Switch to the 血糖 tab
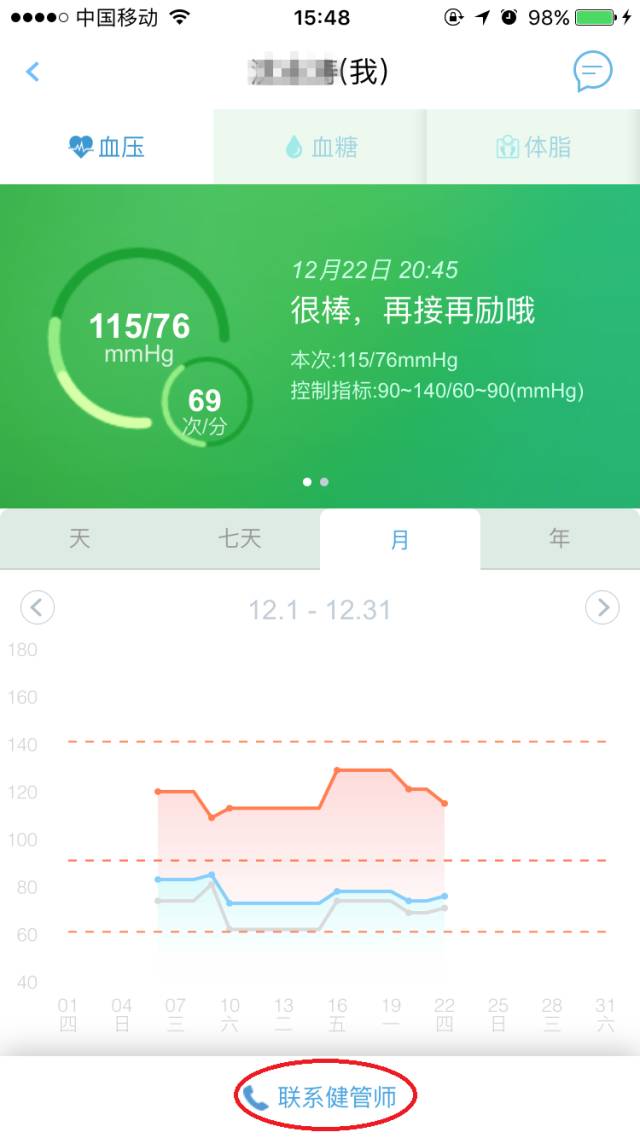Viewport: 640px width, 1138px height. (320, 147)
